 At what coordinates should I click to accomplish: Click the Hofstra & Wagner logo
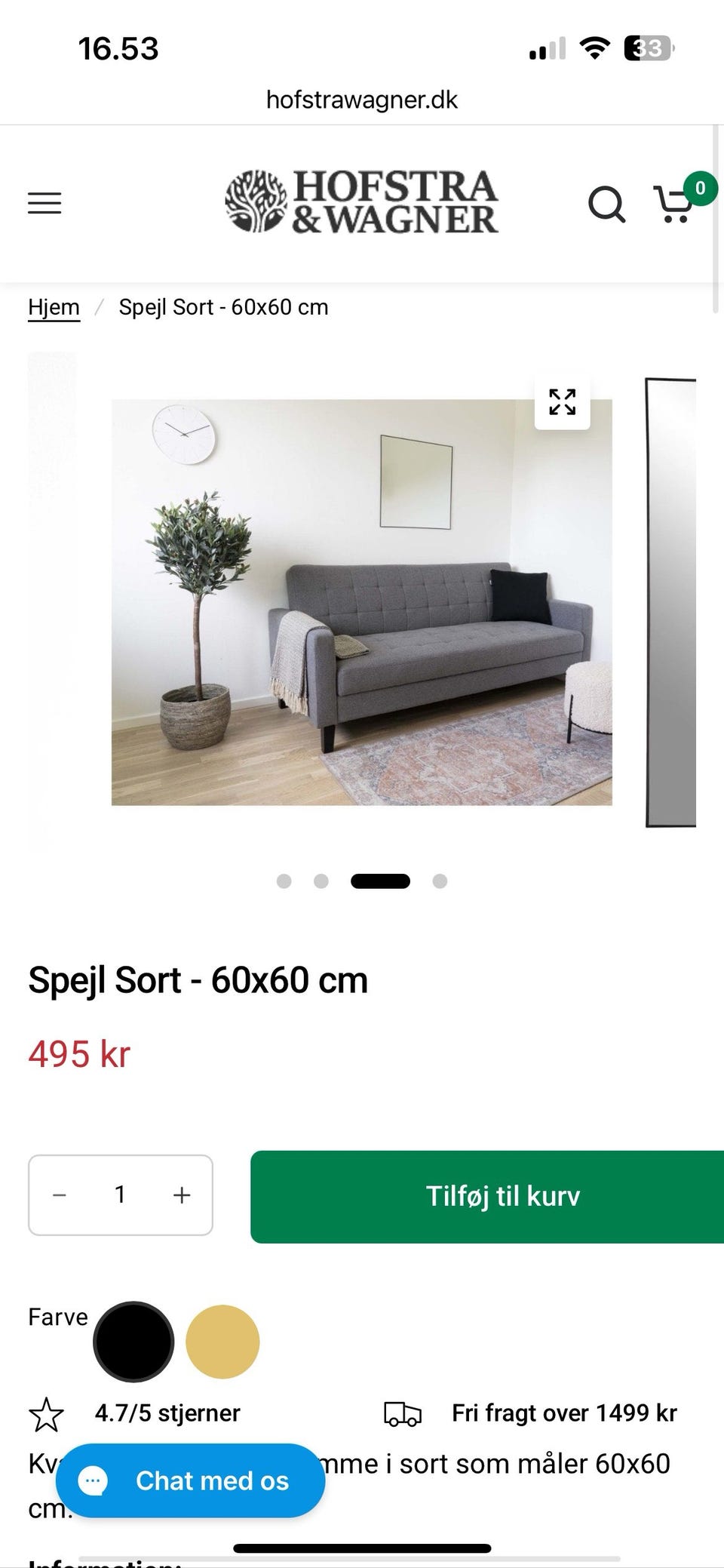point(360,202)
